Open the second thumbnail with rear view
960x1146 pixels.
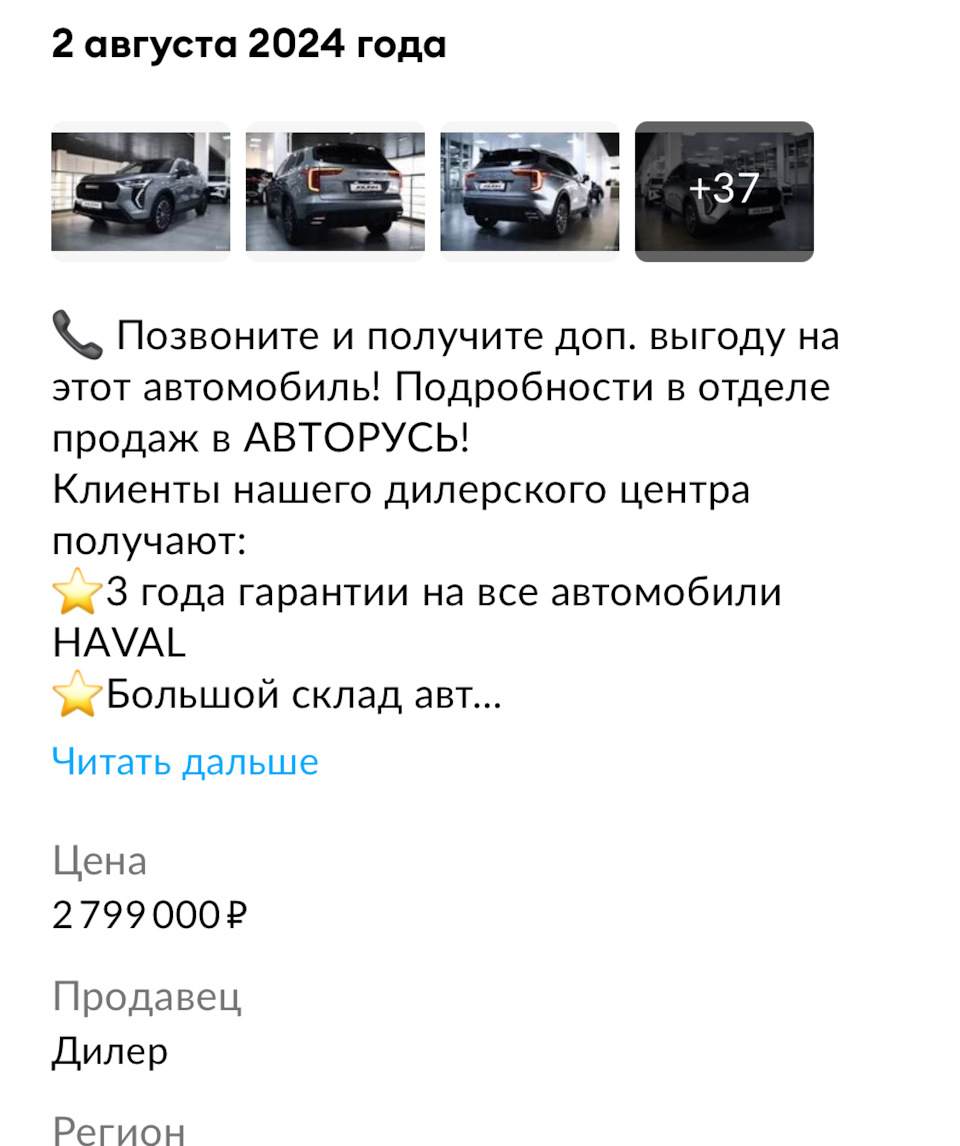tap(335, 190)
